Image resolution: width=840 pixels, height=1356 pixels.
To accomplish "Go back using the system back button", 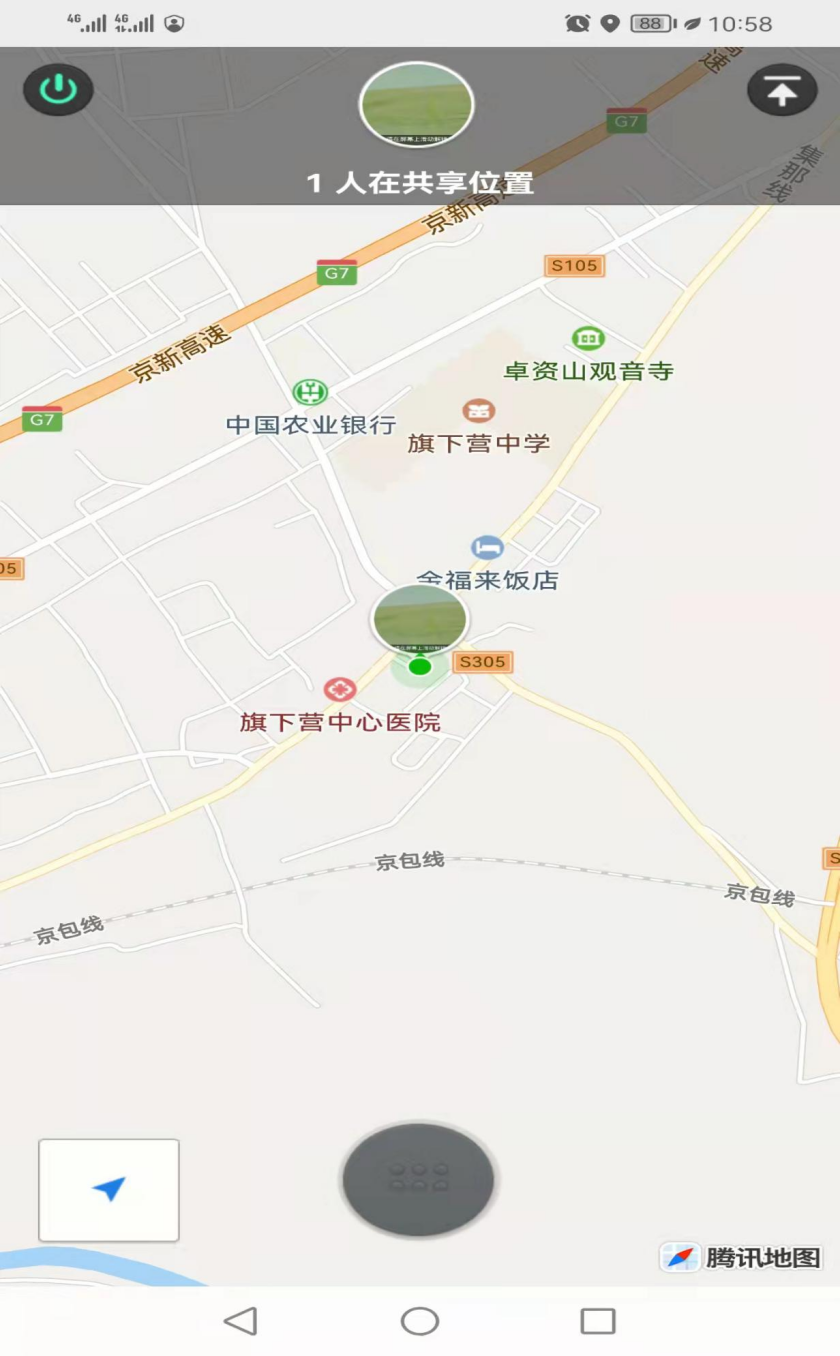I will pyautogui.click(x=240, y=1321).
